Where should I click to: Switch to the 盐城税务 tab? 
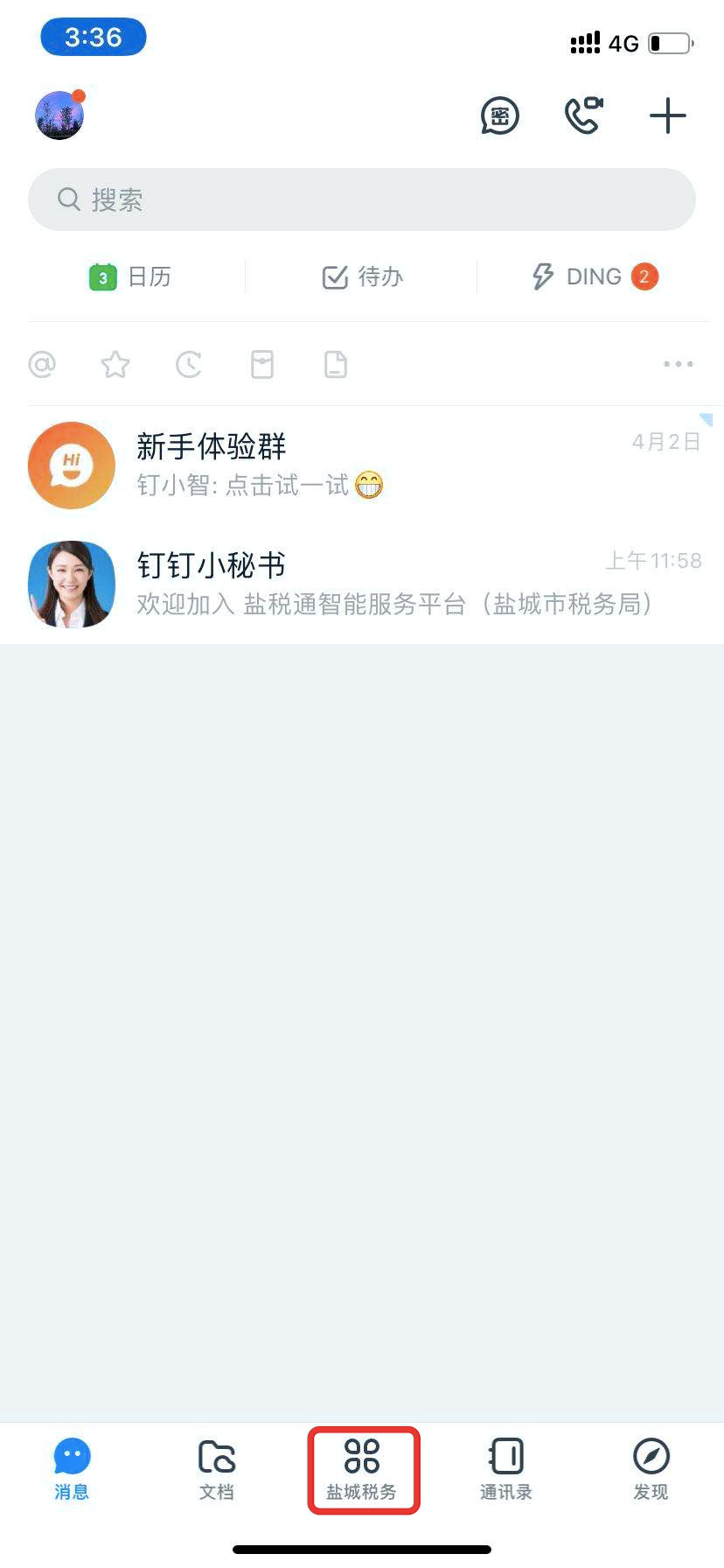click(x=362, y=1469)
